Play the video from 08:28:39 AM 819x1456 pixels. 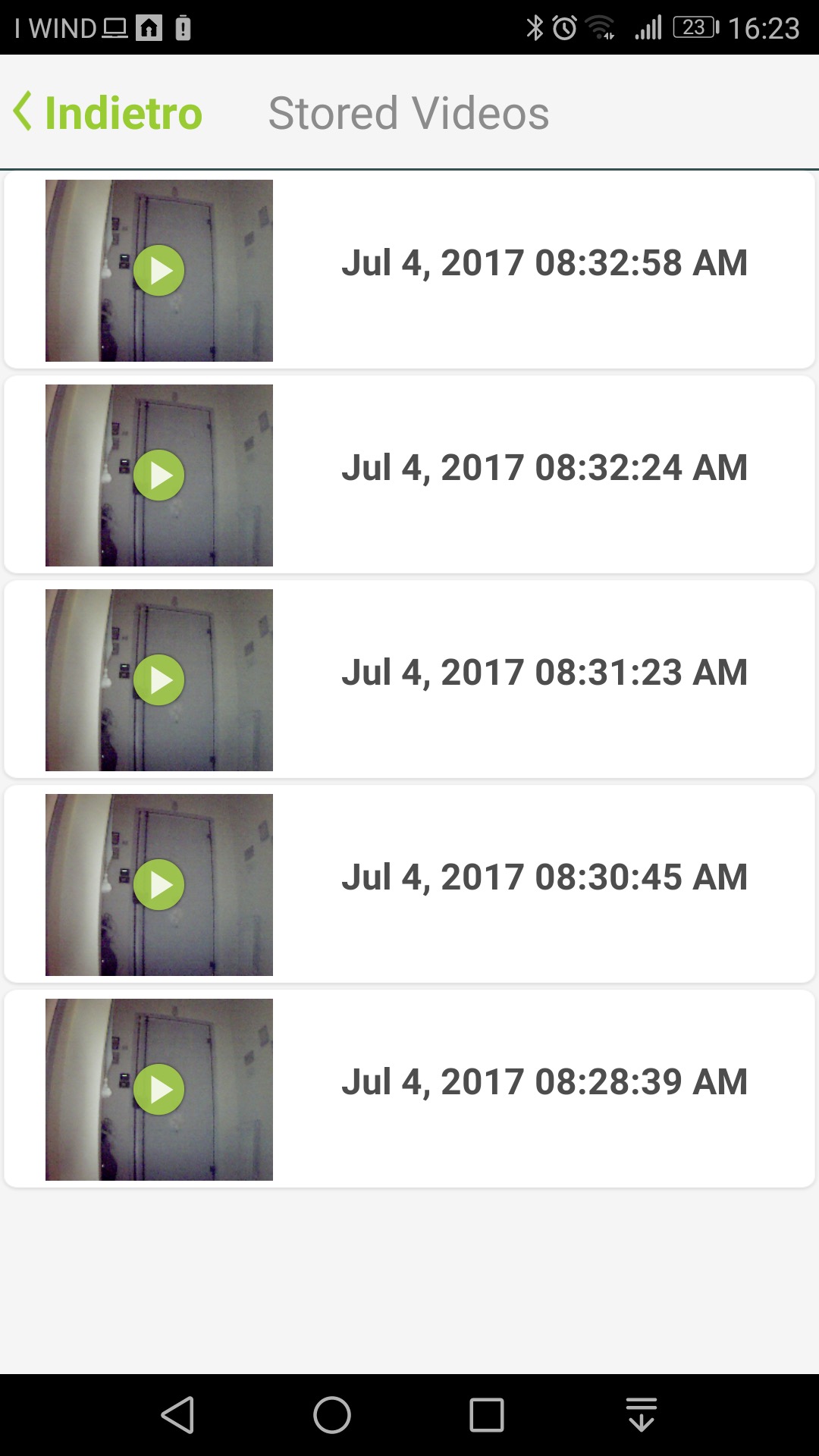click(x=159, y=1090)
